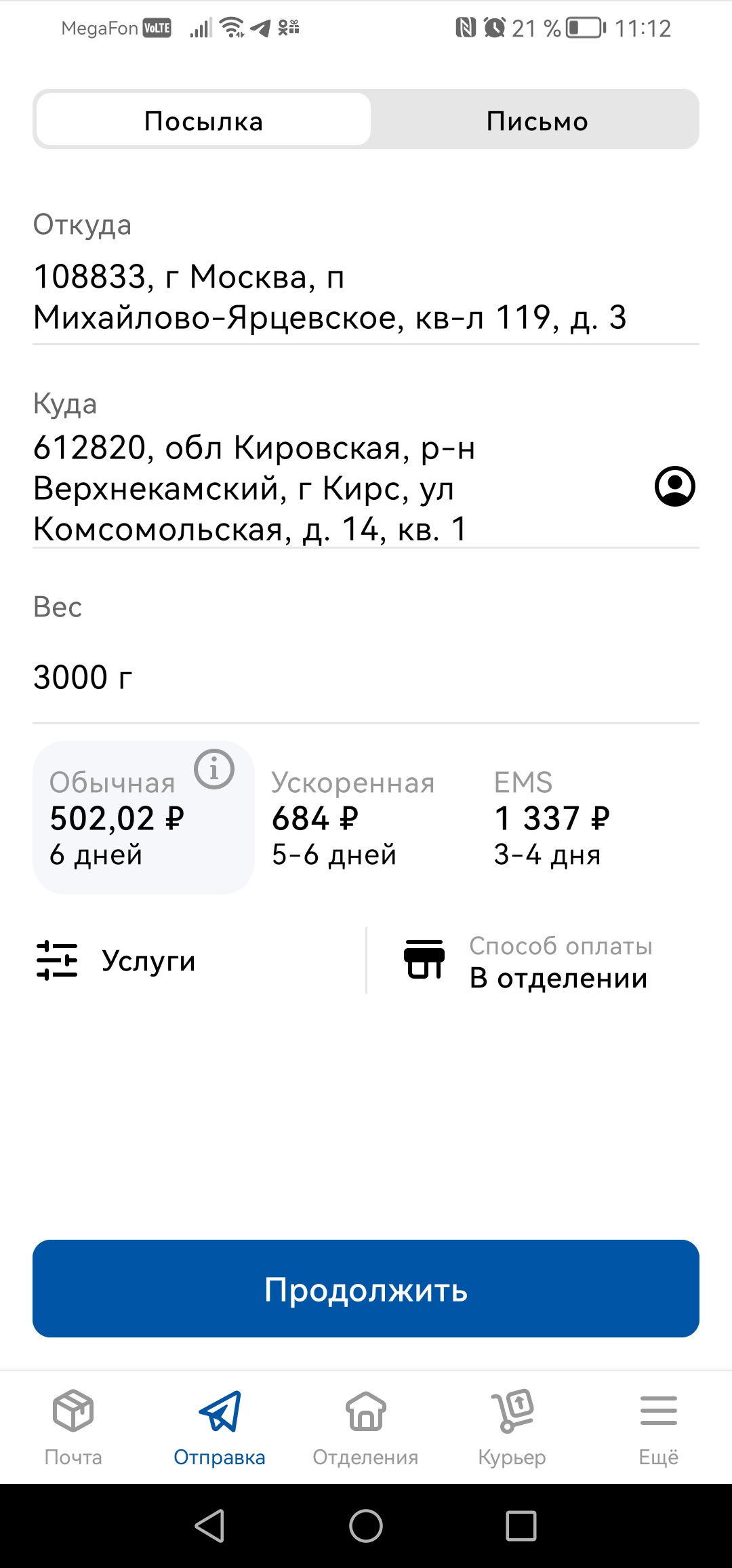Open the recipient contact picker icon
This screenshot has width=732, height=1568.
(x=674, y=486)
